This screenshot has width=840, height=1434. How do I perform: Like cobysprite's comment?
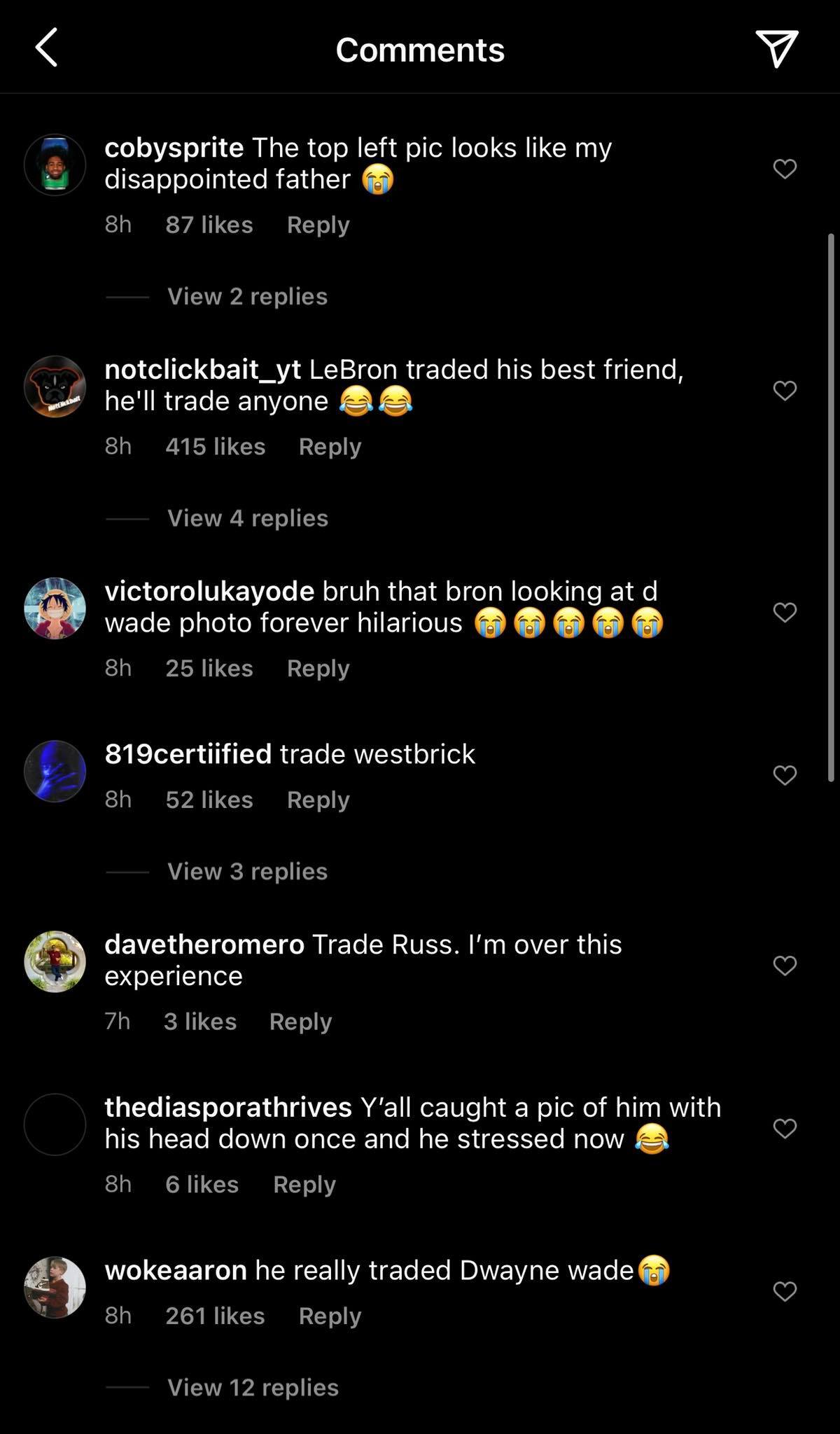click(785, 169)
